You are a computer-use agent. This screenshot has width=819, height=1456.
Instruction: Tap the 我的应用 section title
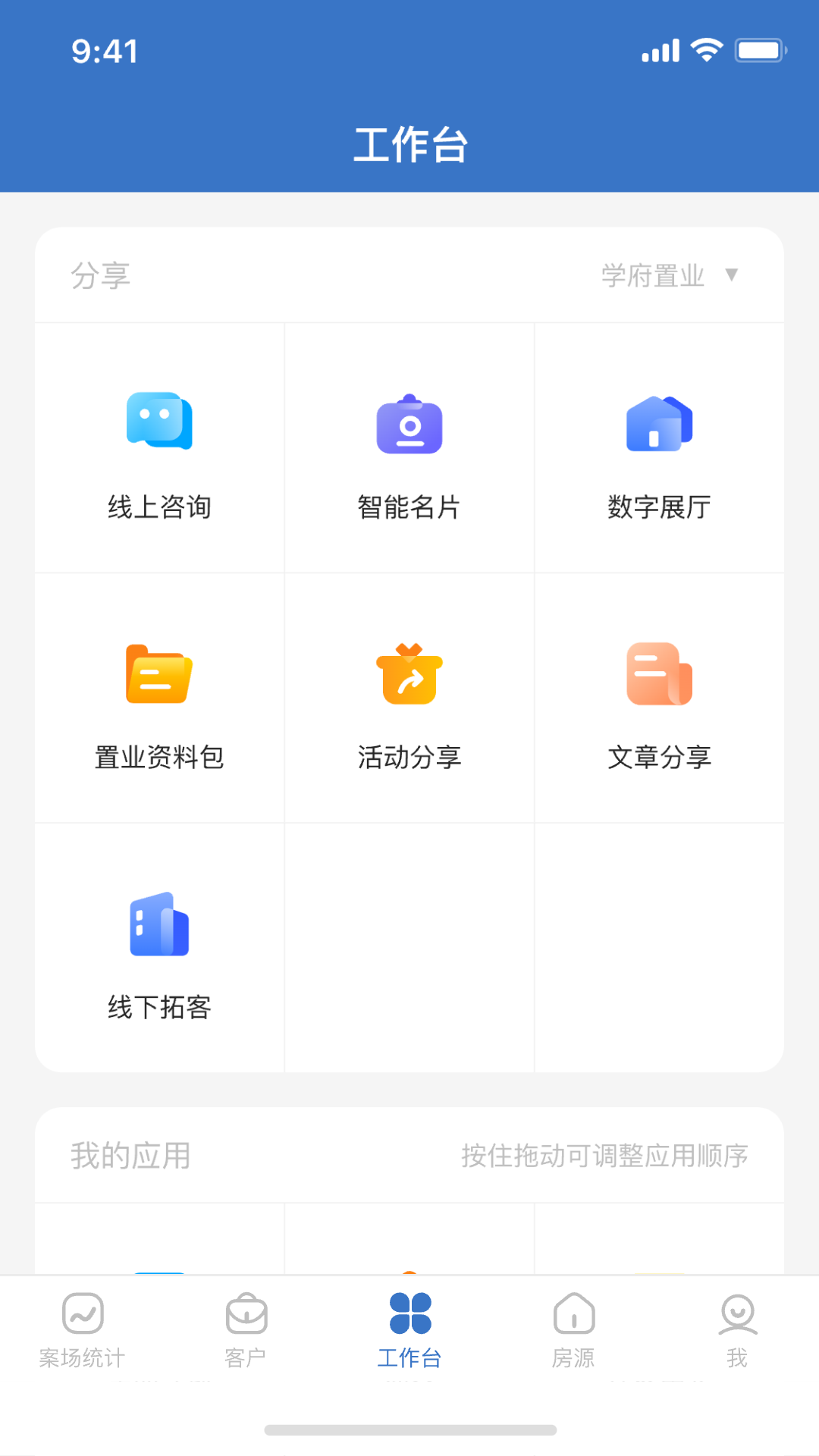point(129,1156)
